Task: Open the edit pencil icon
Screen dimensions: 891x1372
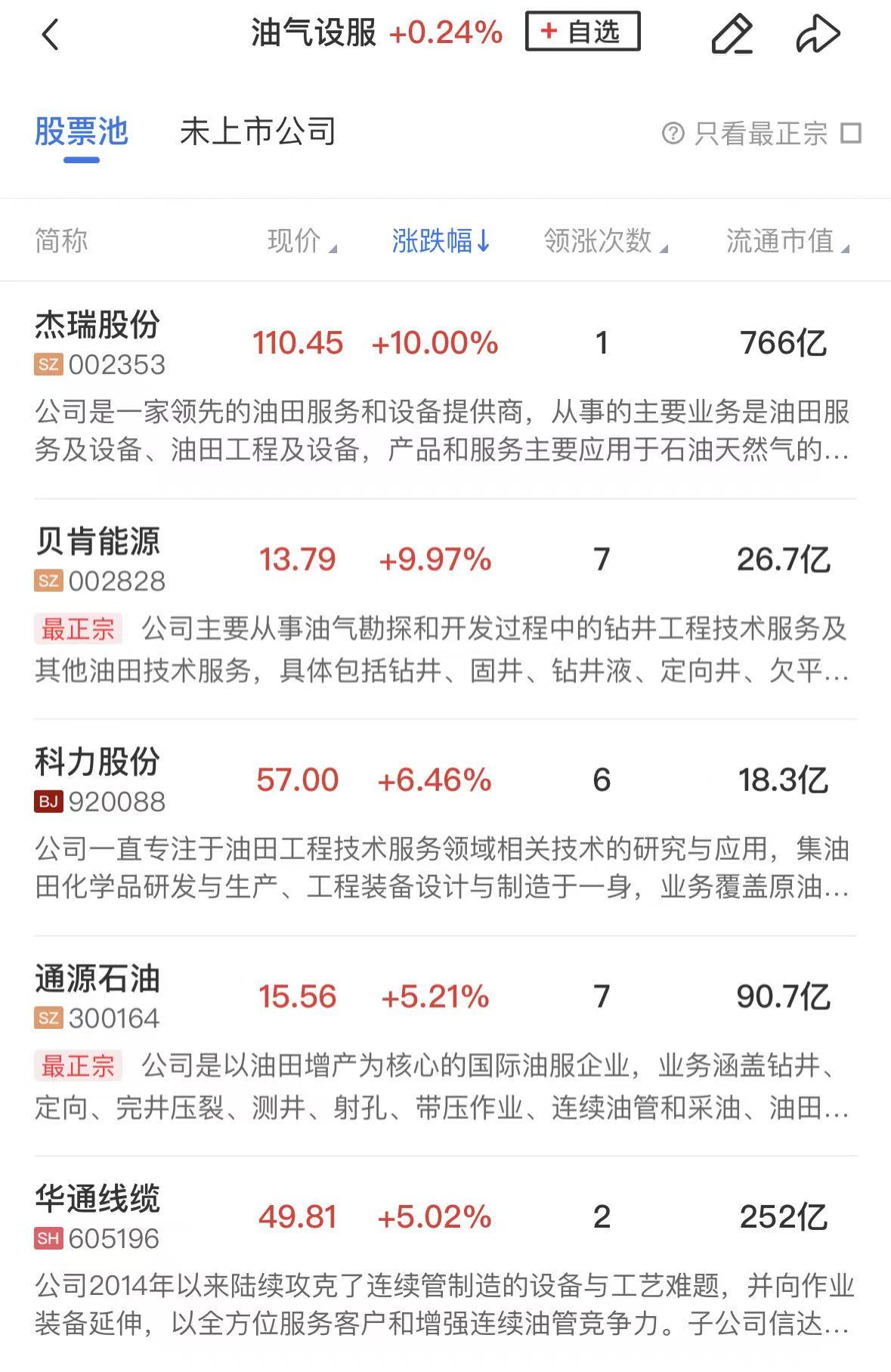Action: point(732,34)
